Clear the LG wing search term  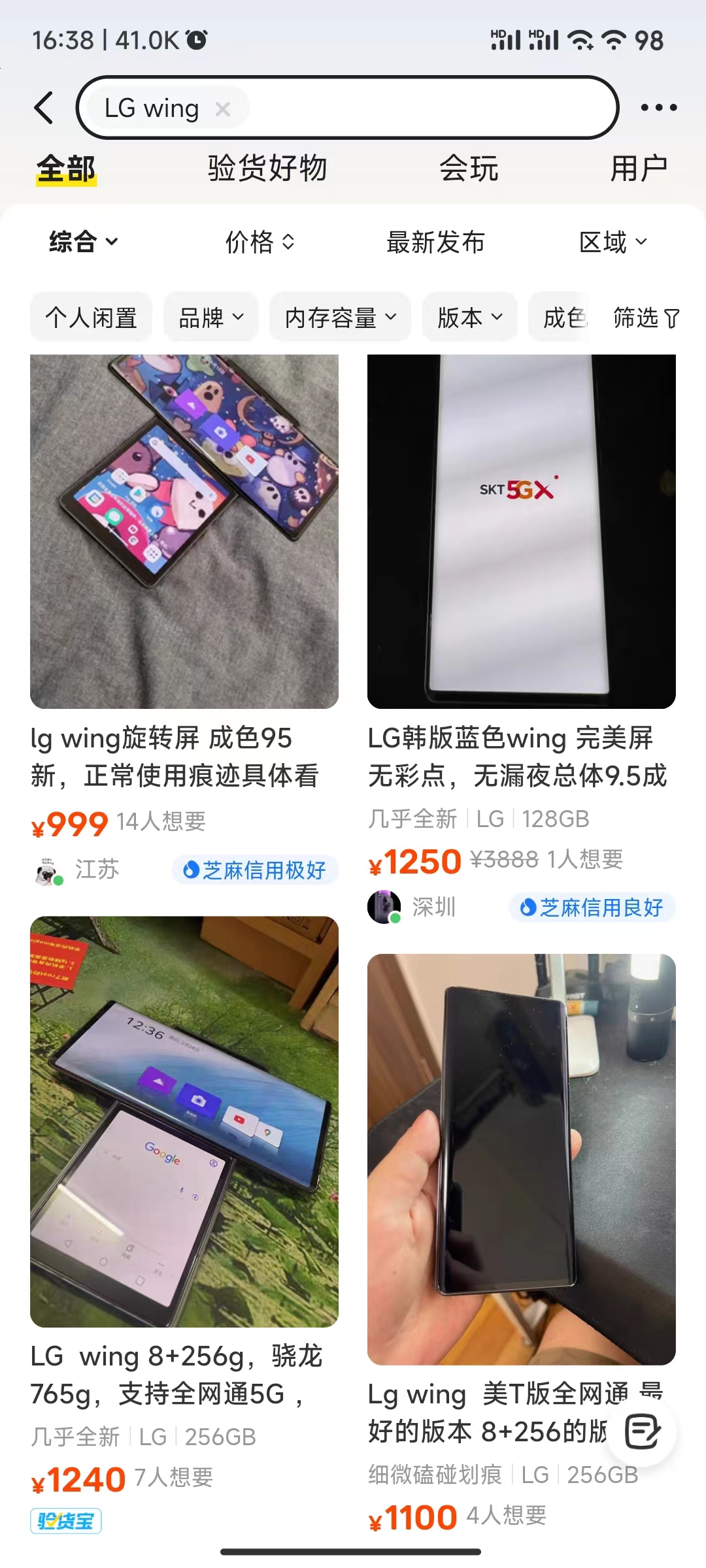click(x=223, y=109)
